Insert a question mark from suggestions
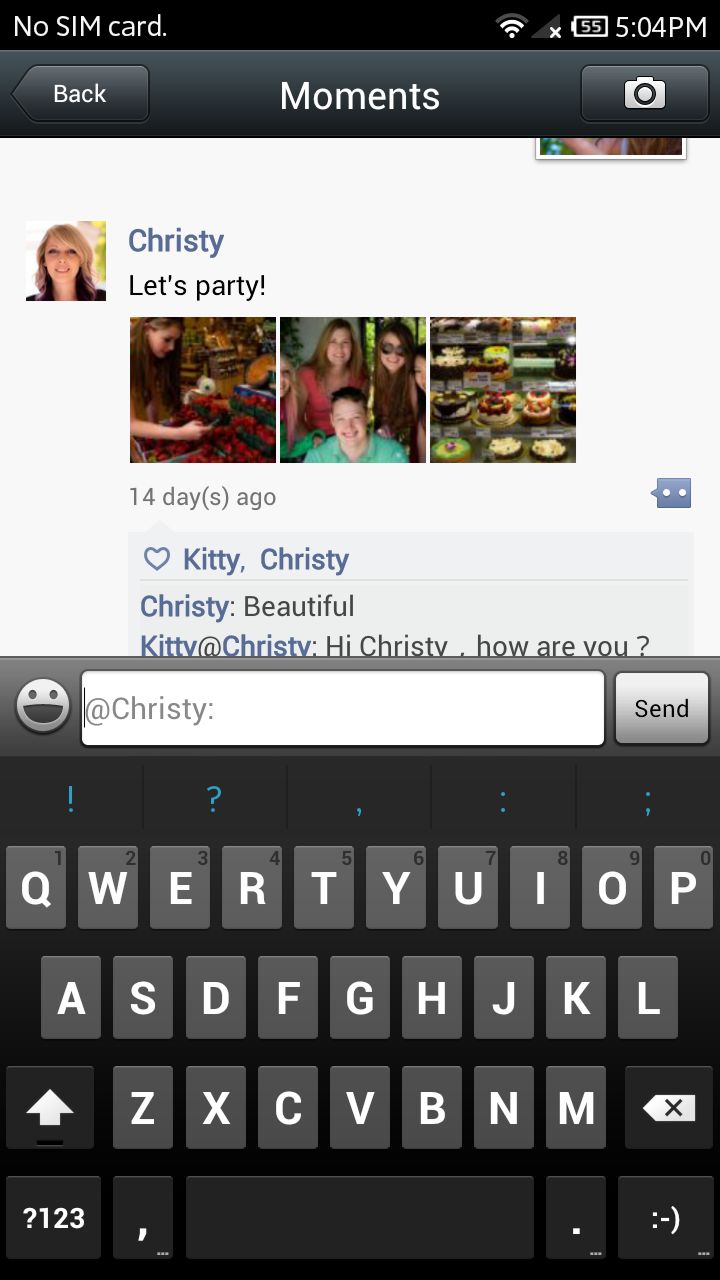 point(214,799)
